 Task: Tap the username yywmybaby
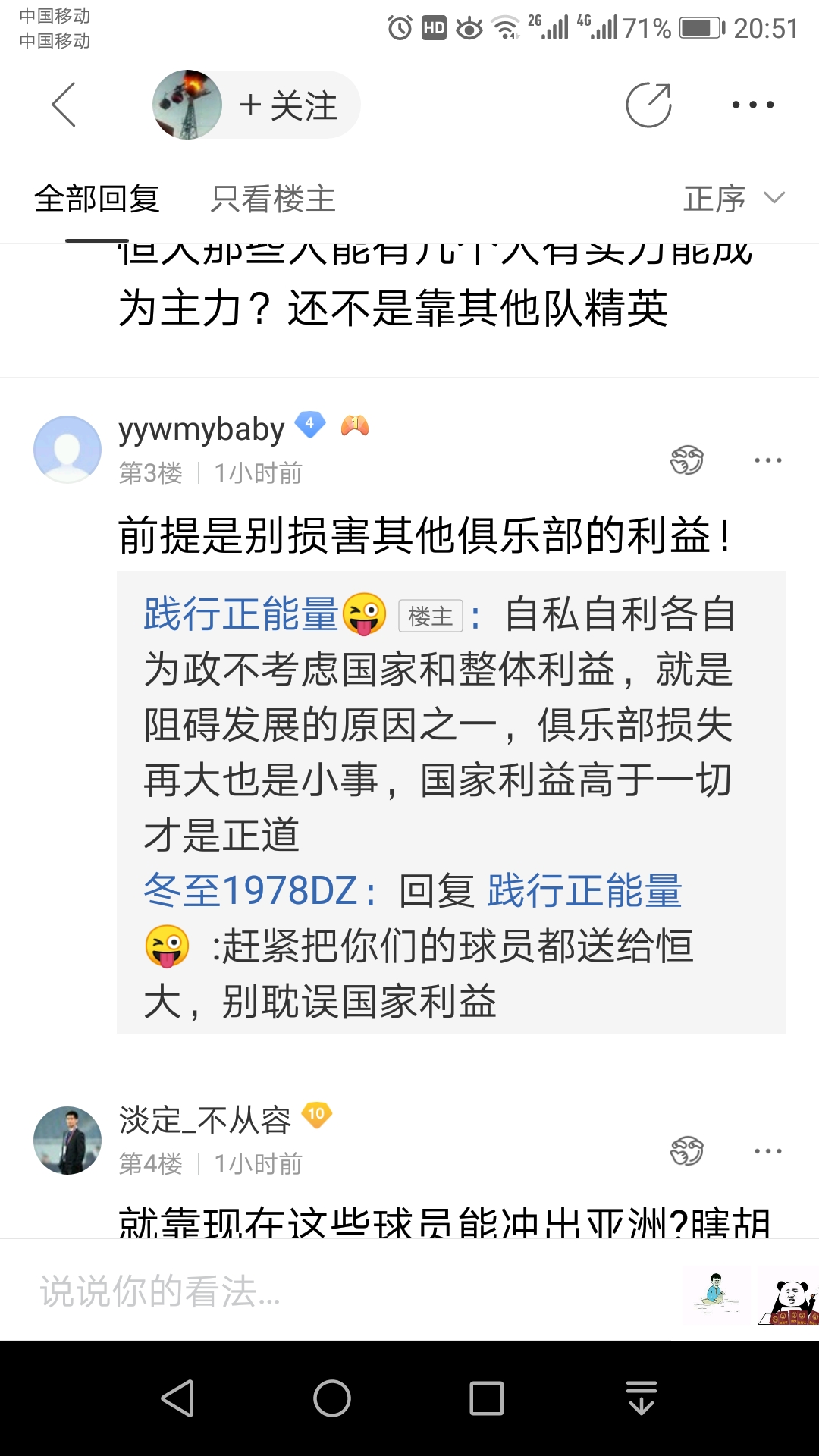coord(202,429)
